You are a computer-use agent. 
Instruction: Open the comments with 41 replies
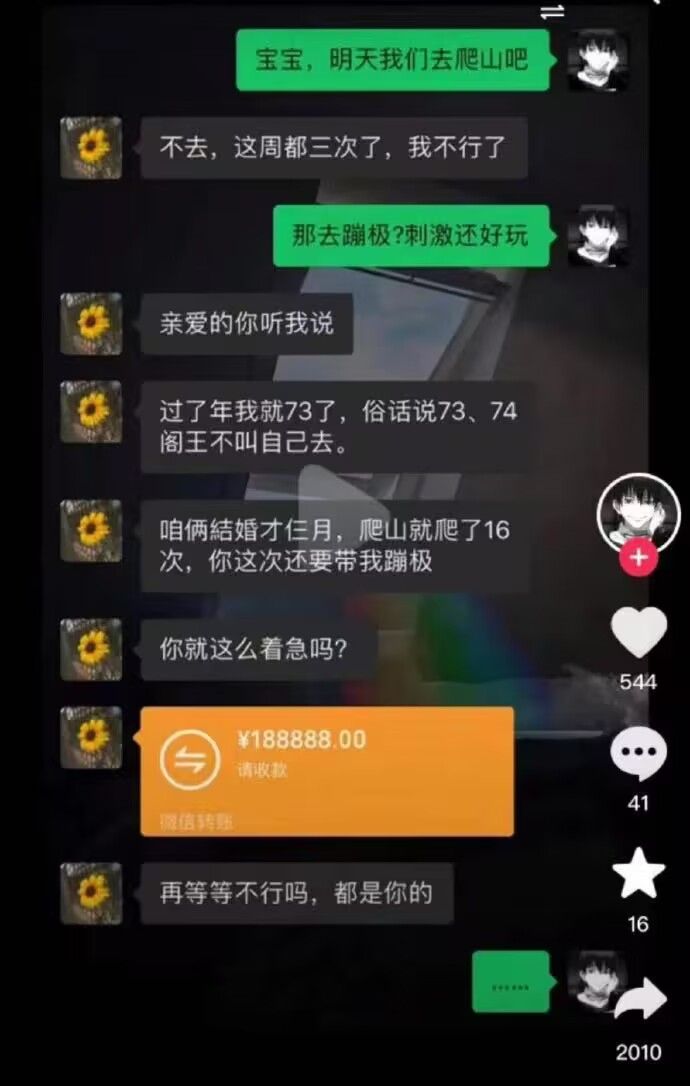point(638,755)
